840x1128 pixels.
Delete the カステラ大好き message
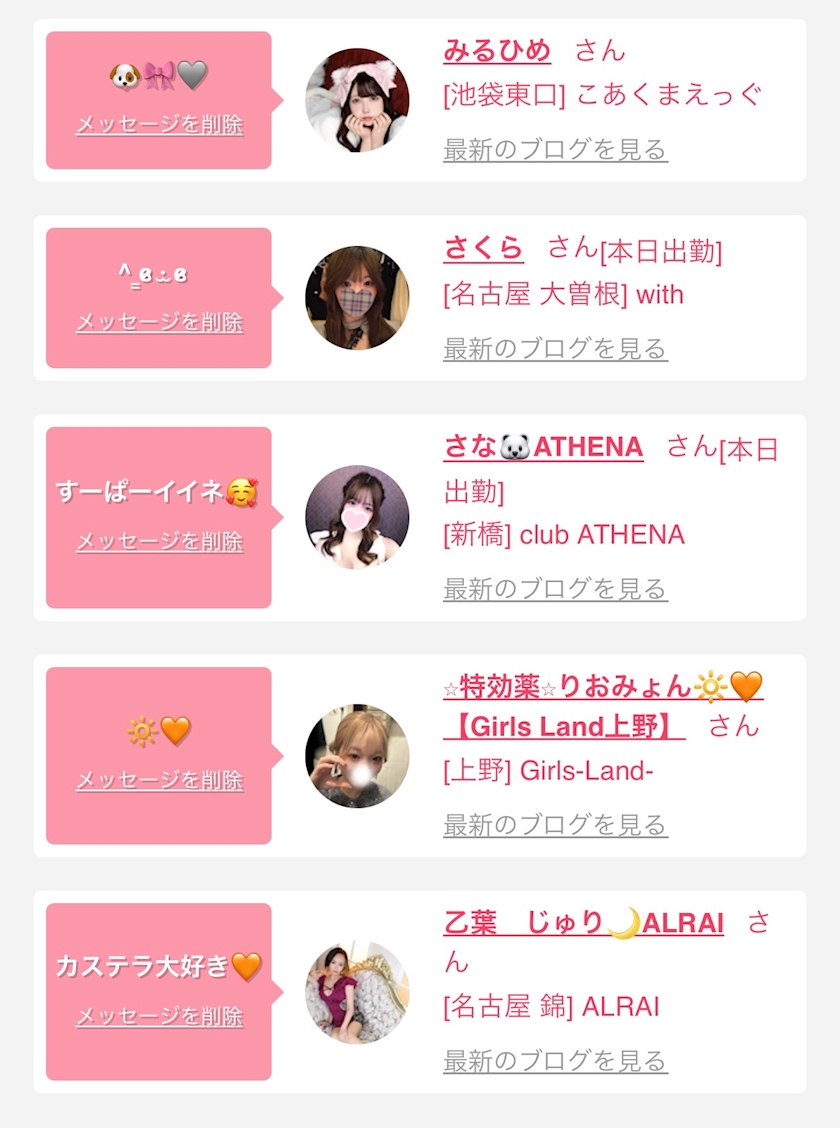tap(160, 1016)
